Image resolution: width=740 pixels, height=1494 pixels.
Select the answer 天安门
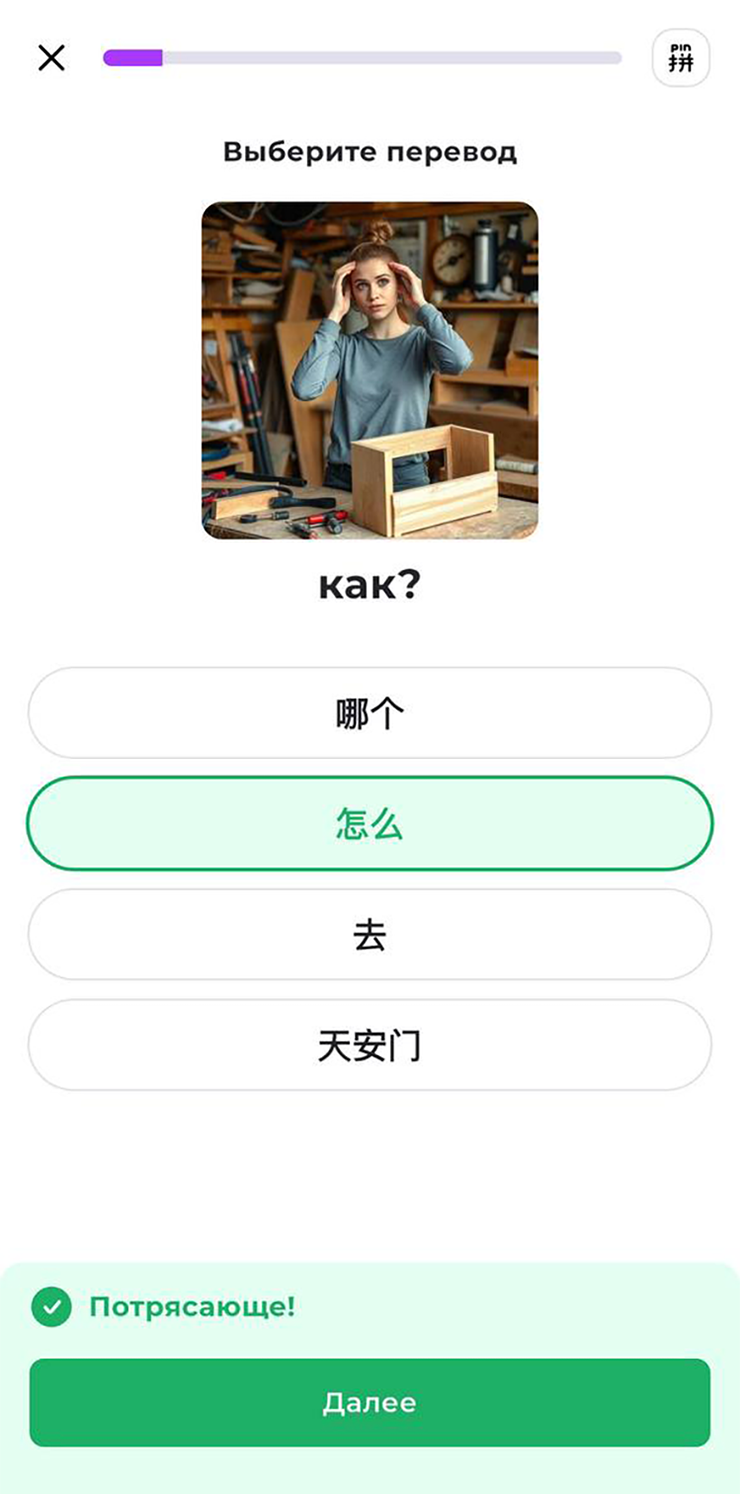click(369, 1045)
